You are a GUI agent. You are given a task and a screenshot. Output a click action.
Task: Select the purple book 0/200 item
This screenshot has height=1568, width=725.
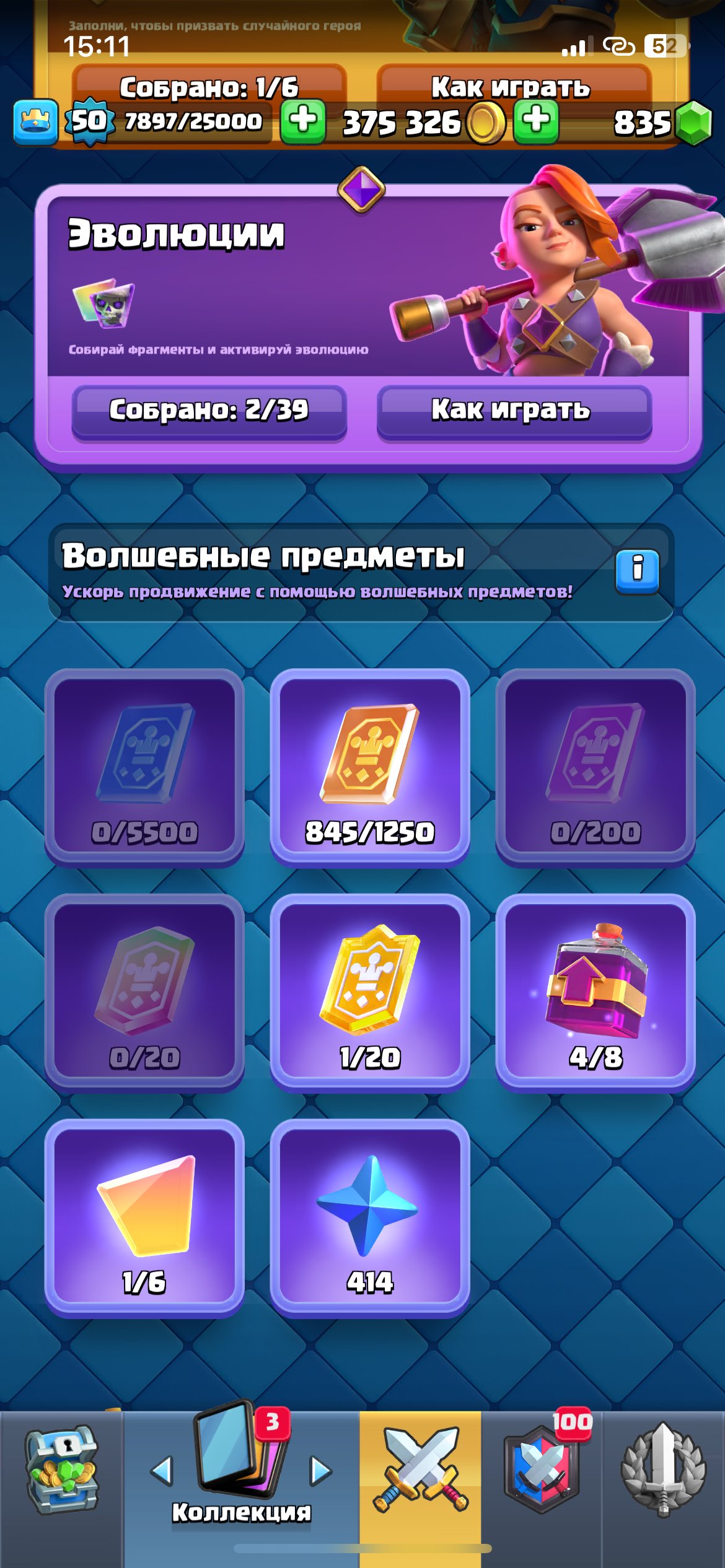click(595, 767)
